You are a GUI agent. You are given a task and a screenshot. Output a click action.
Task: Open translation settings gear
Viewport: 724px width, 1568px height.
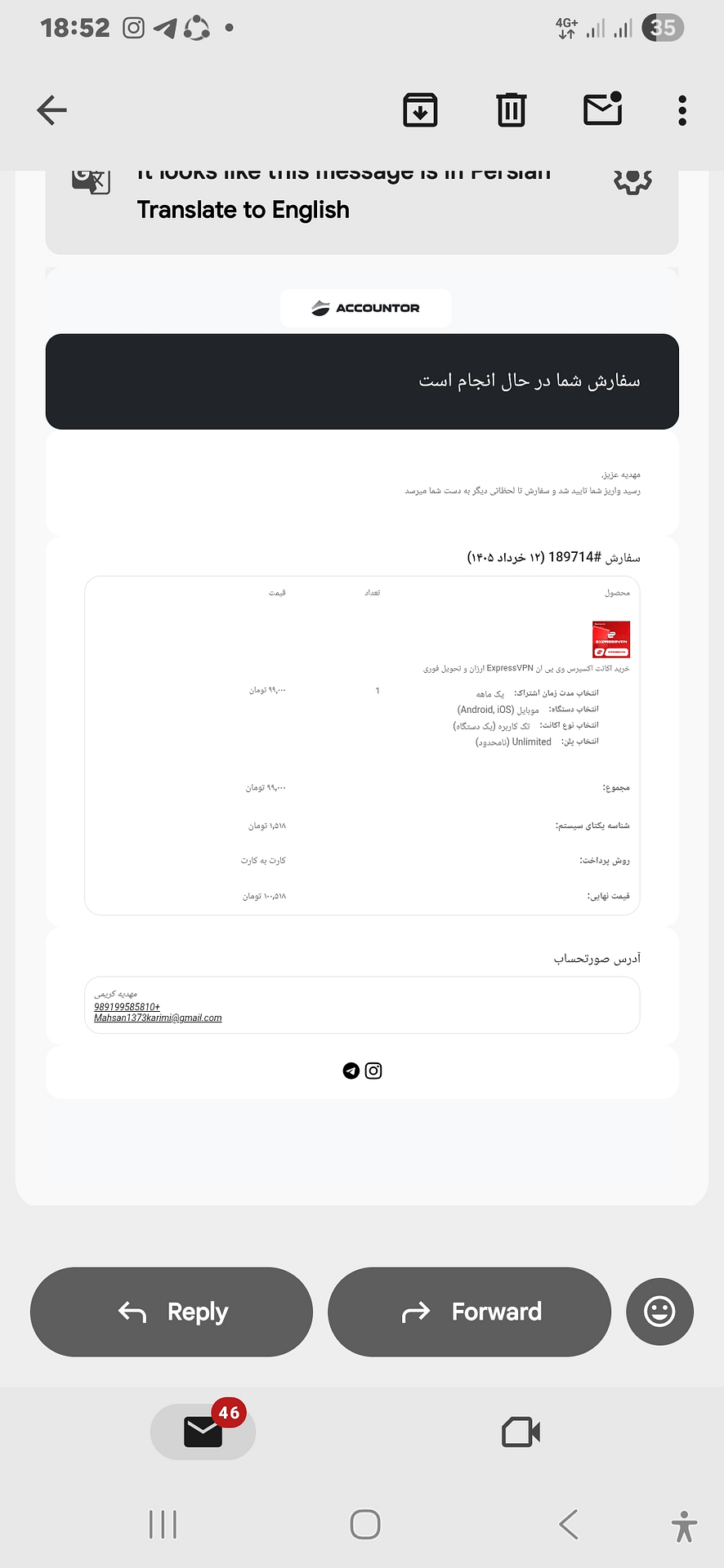coord(632,180)
